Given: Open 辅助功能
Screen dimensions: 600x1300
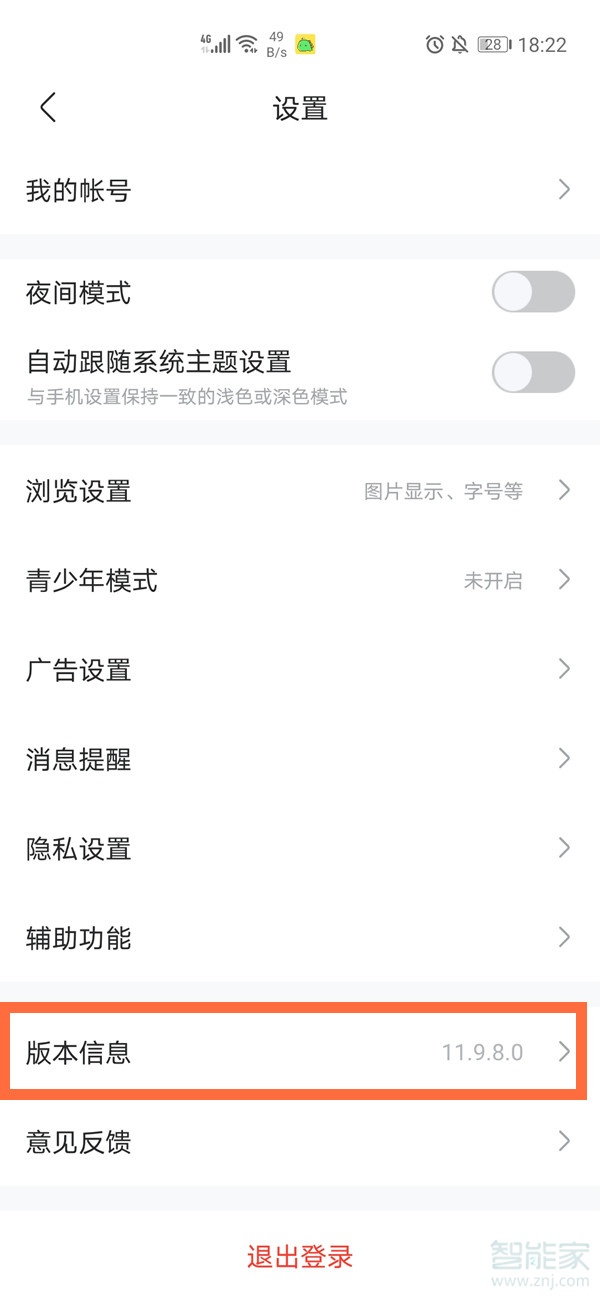Looking at the screenshot, I should click(300, 938).
